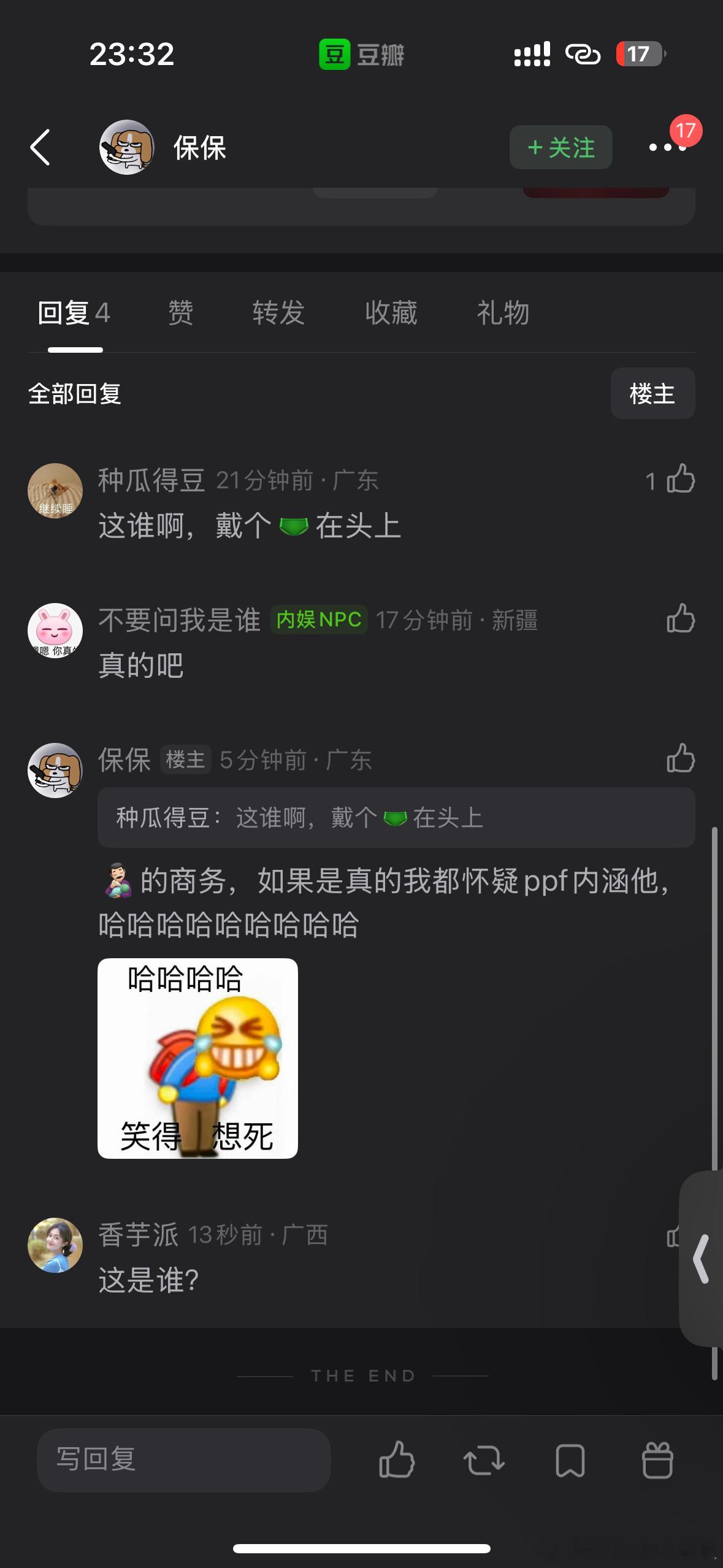Tap the like icon on 不要问我是谁's reply
This screenshot has height=1568, width=723.
click(679, 621)
